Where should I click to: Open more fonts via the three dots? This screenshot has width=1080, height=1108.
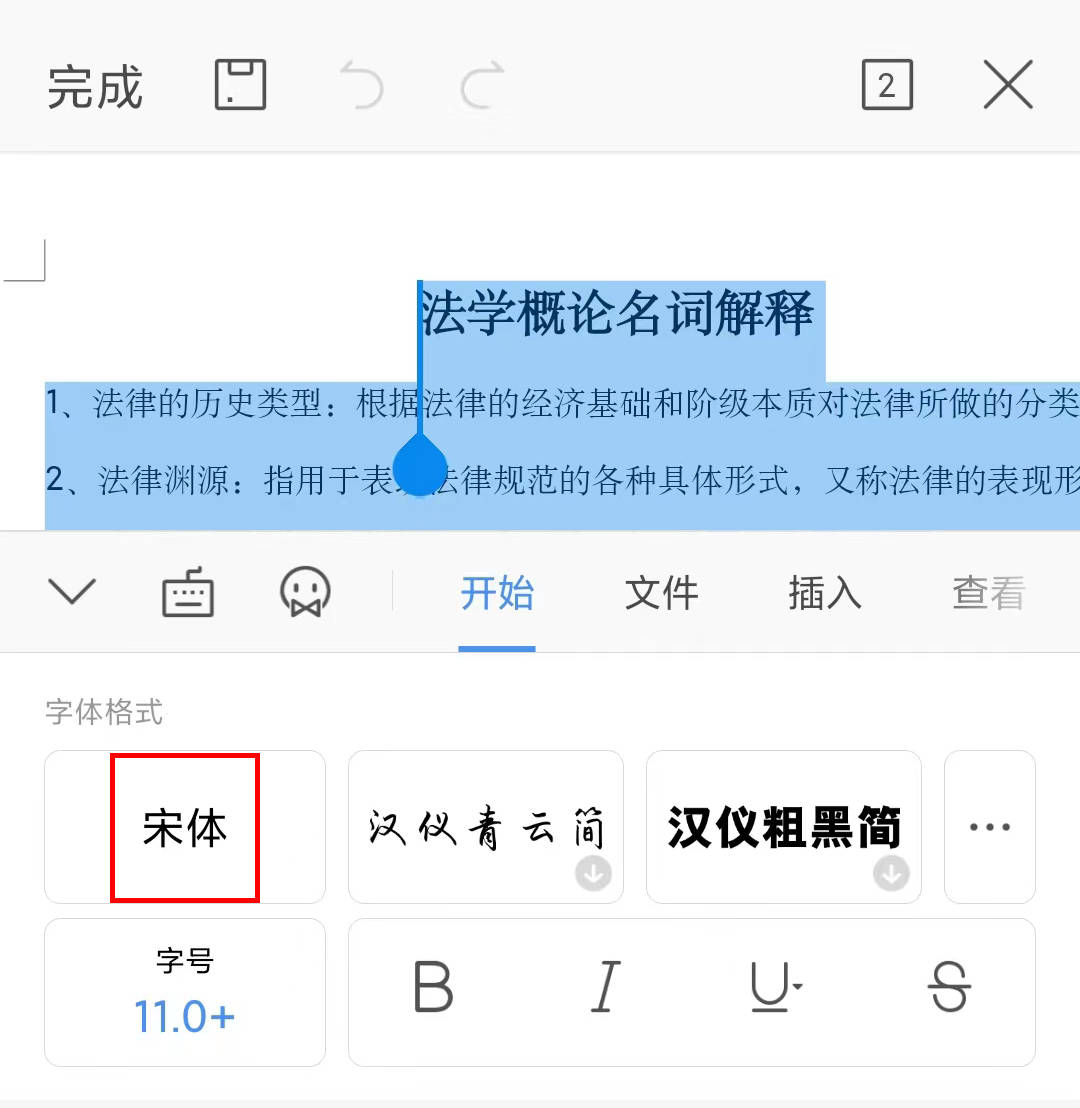pyautogui.click(x=990, y=828)
